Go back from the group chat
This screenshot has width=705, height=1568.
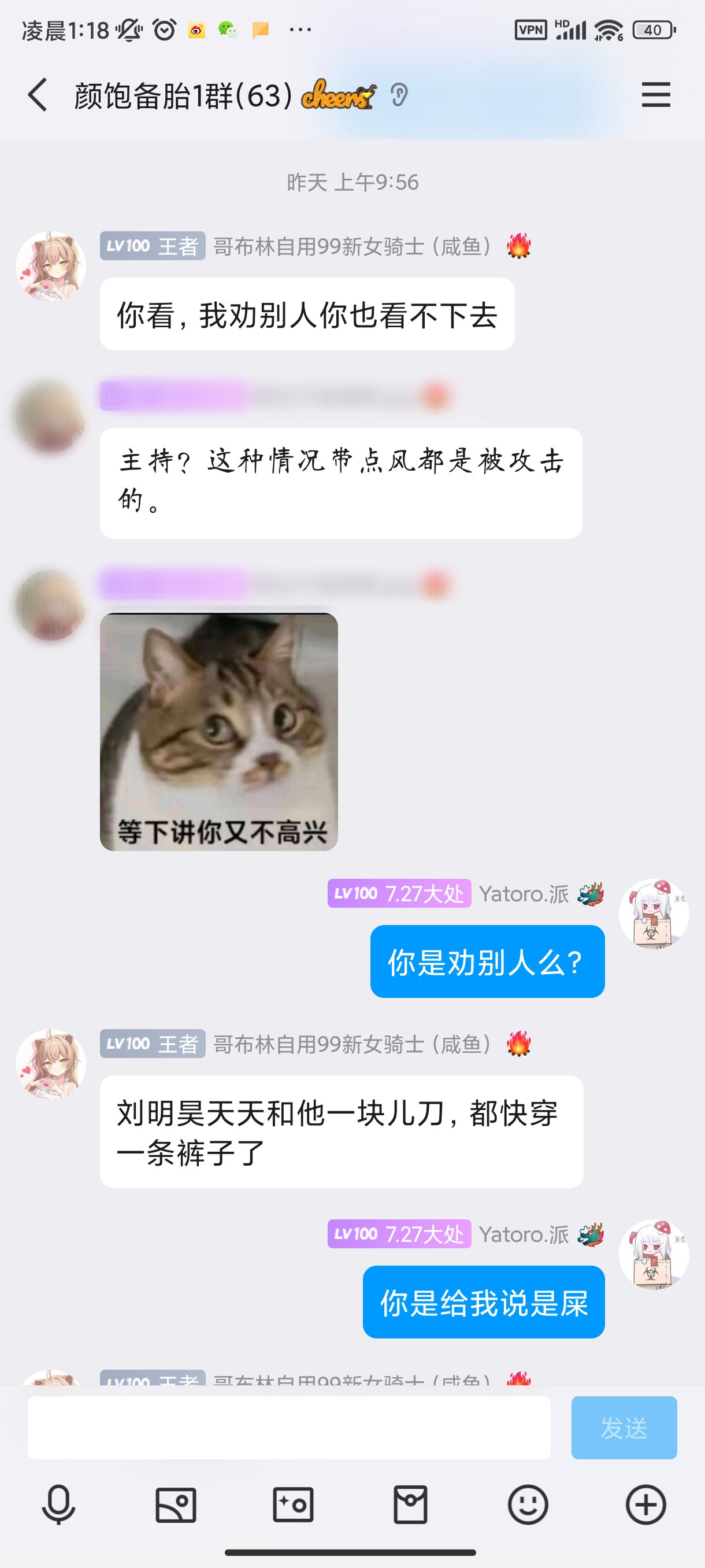[38, 95]
